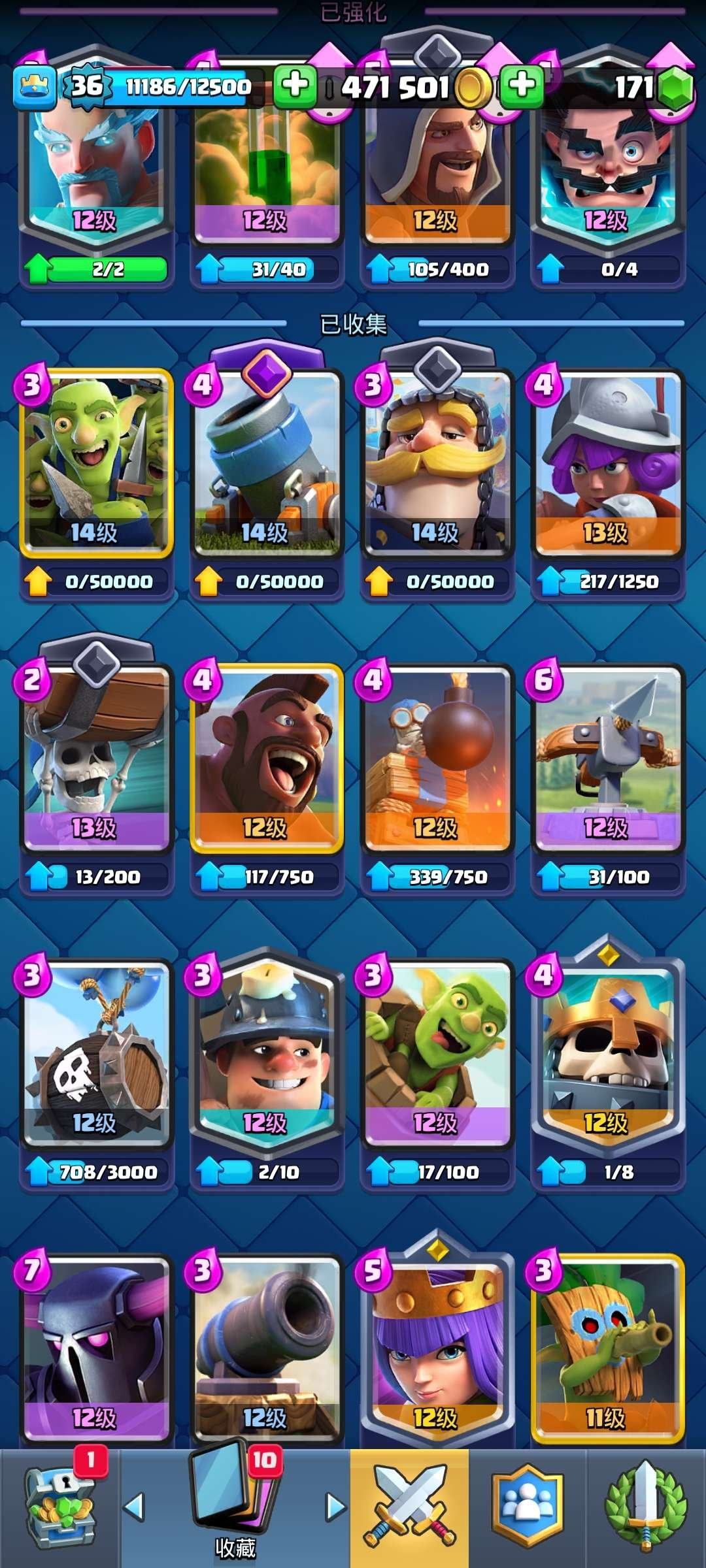Image resolution: width=706 pixels, height=1568 pixels.
Task: Select the X-Bow card
Action: (x=607, y=758)
